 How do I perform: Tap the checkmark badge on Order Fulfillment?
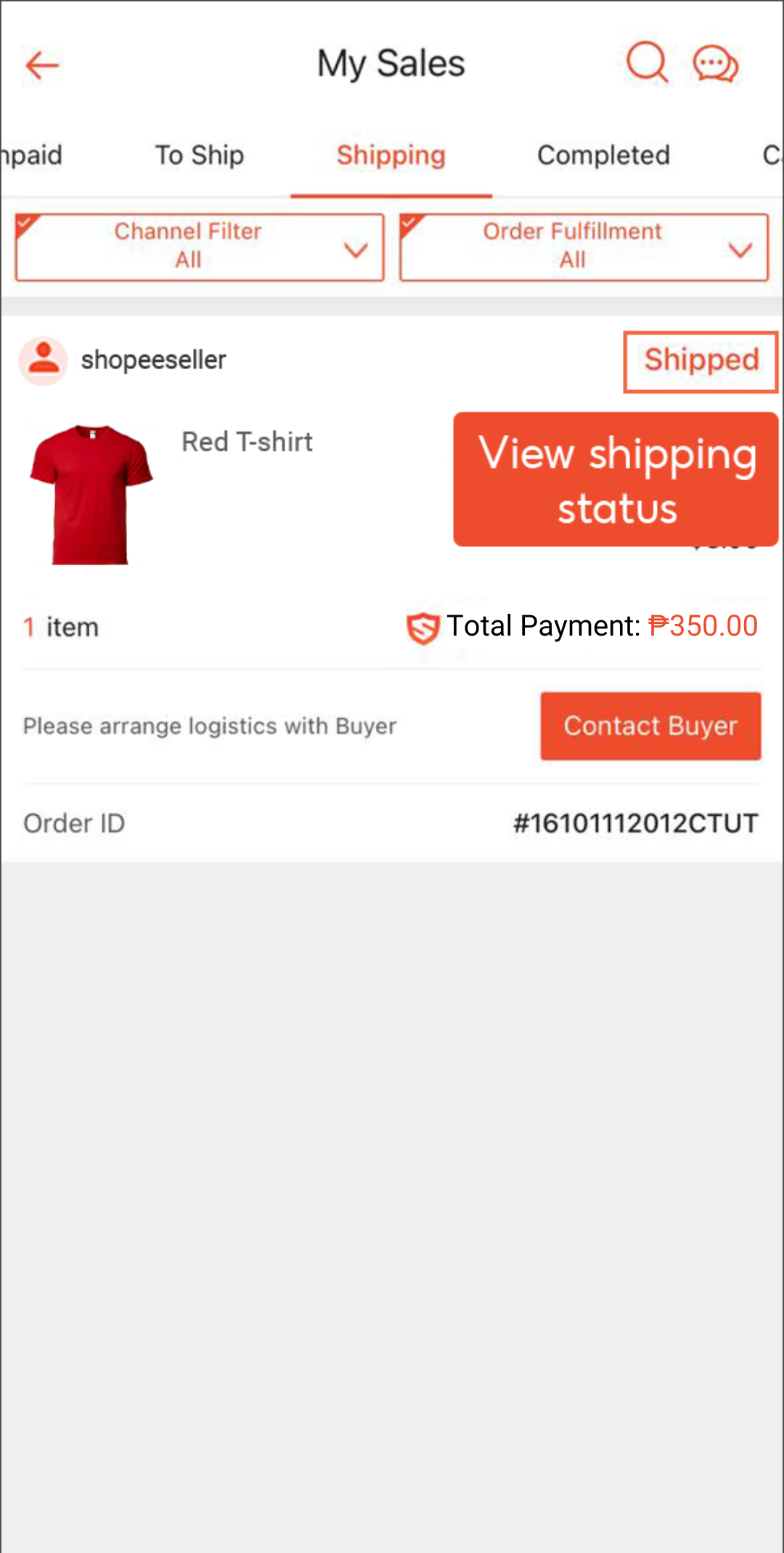pos(409,220)
